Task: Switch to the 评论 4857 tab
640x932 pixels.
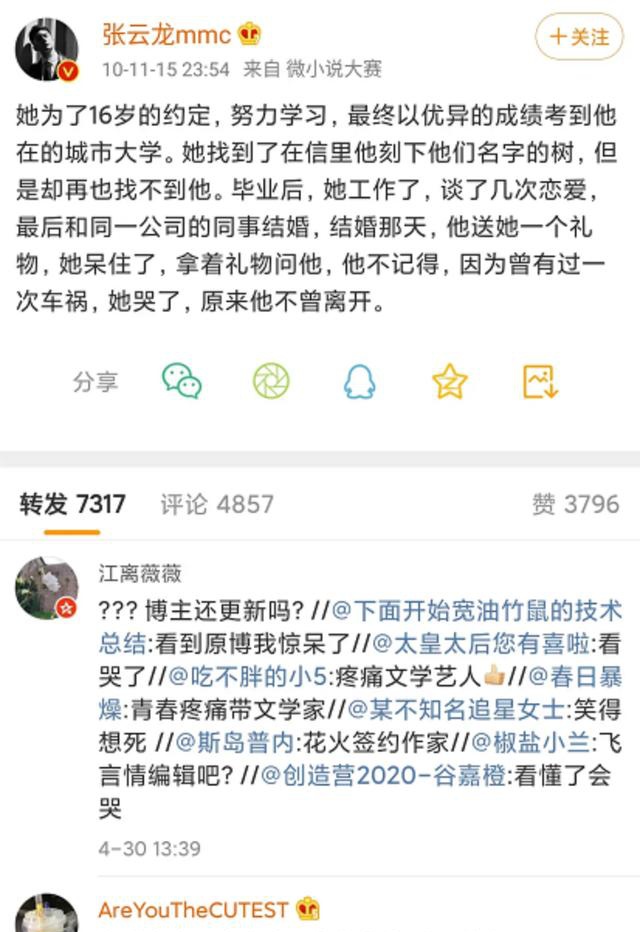Action: point(216,504)
